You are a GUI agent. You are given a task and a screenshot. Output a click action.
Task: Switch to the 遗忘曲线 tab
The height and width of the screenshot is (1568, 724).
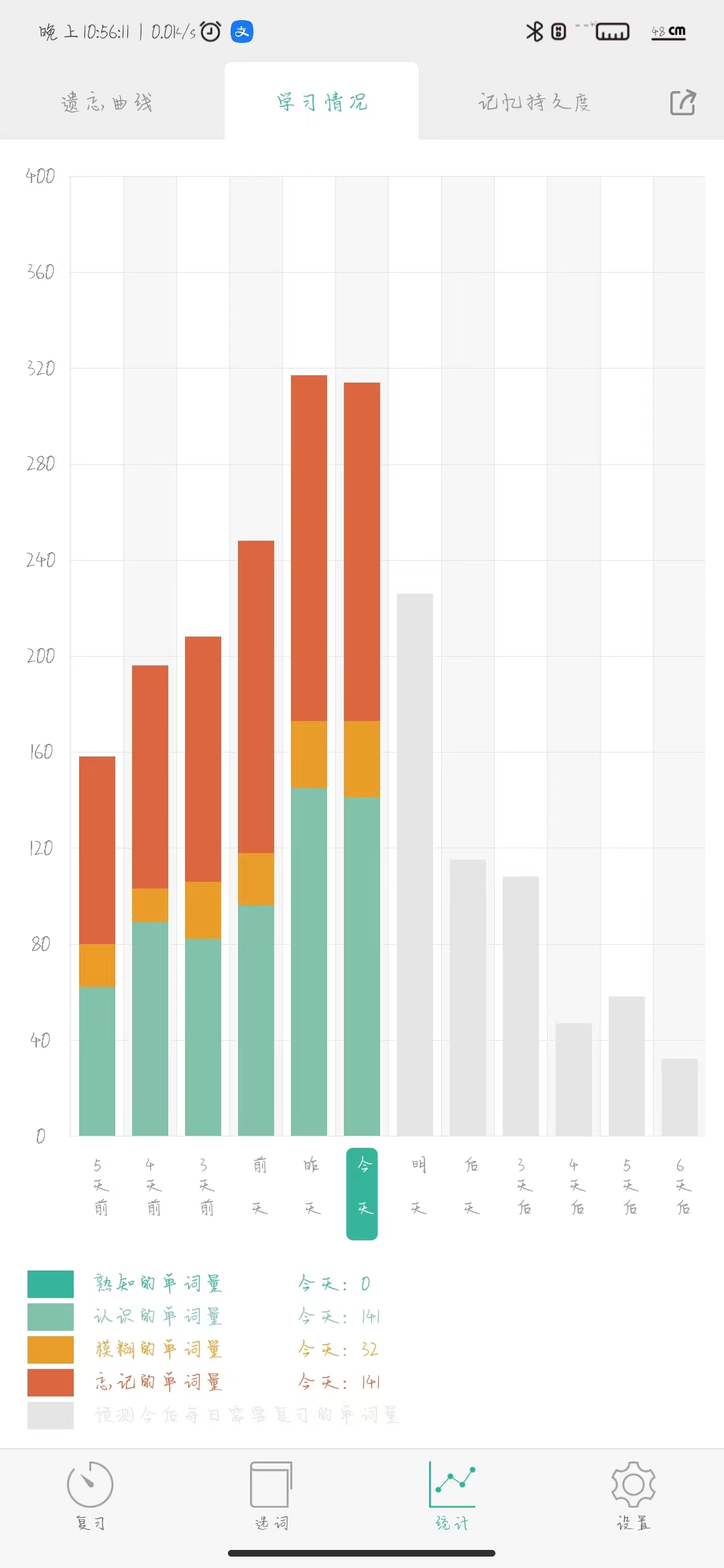(107, 103)
